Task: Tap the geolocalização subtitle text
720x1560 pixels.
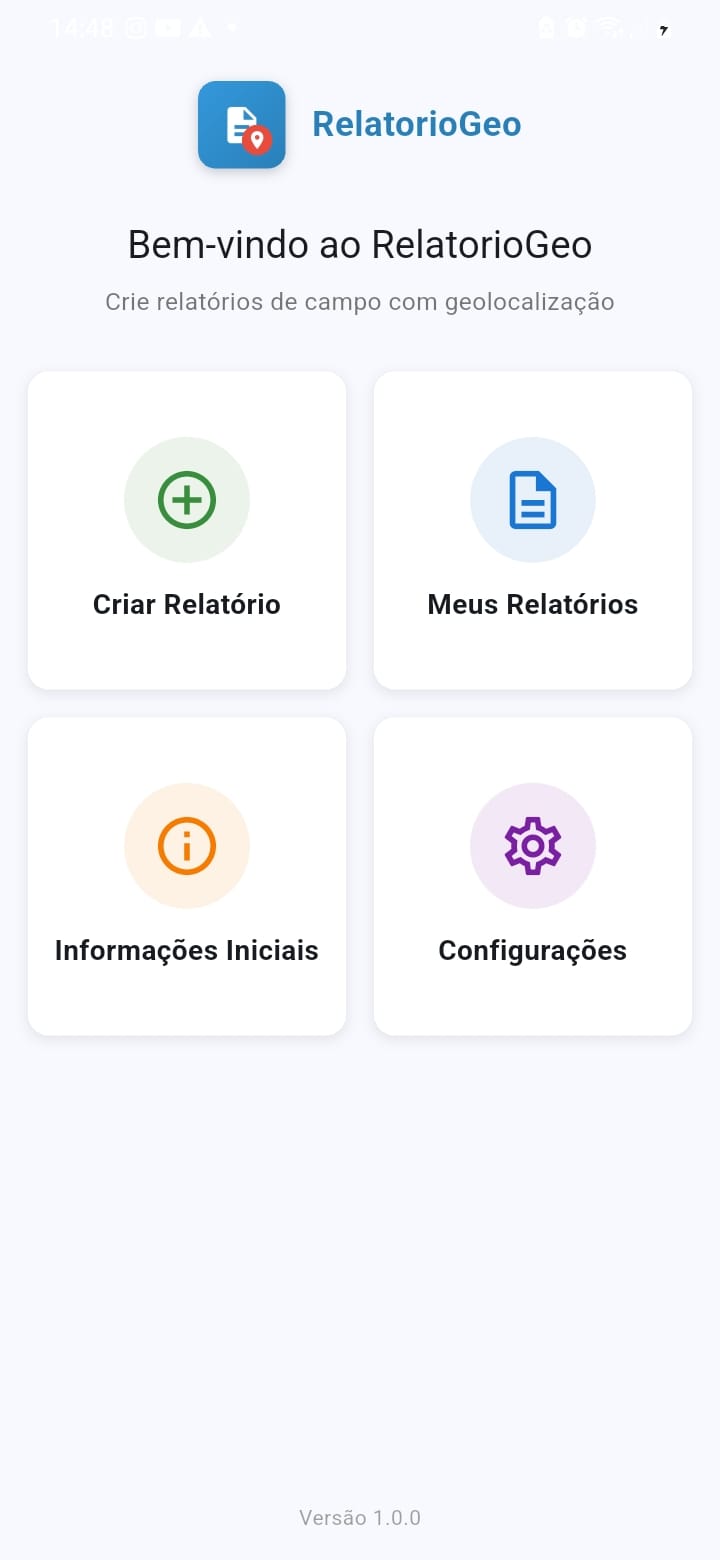Action: (x=360, y=301)
